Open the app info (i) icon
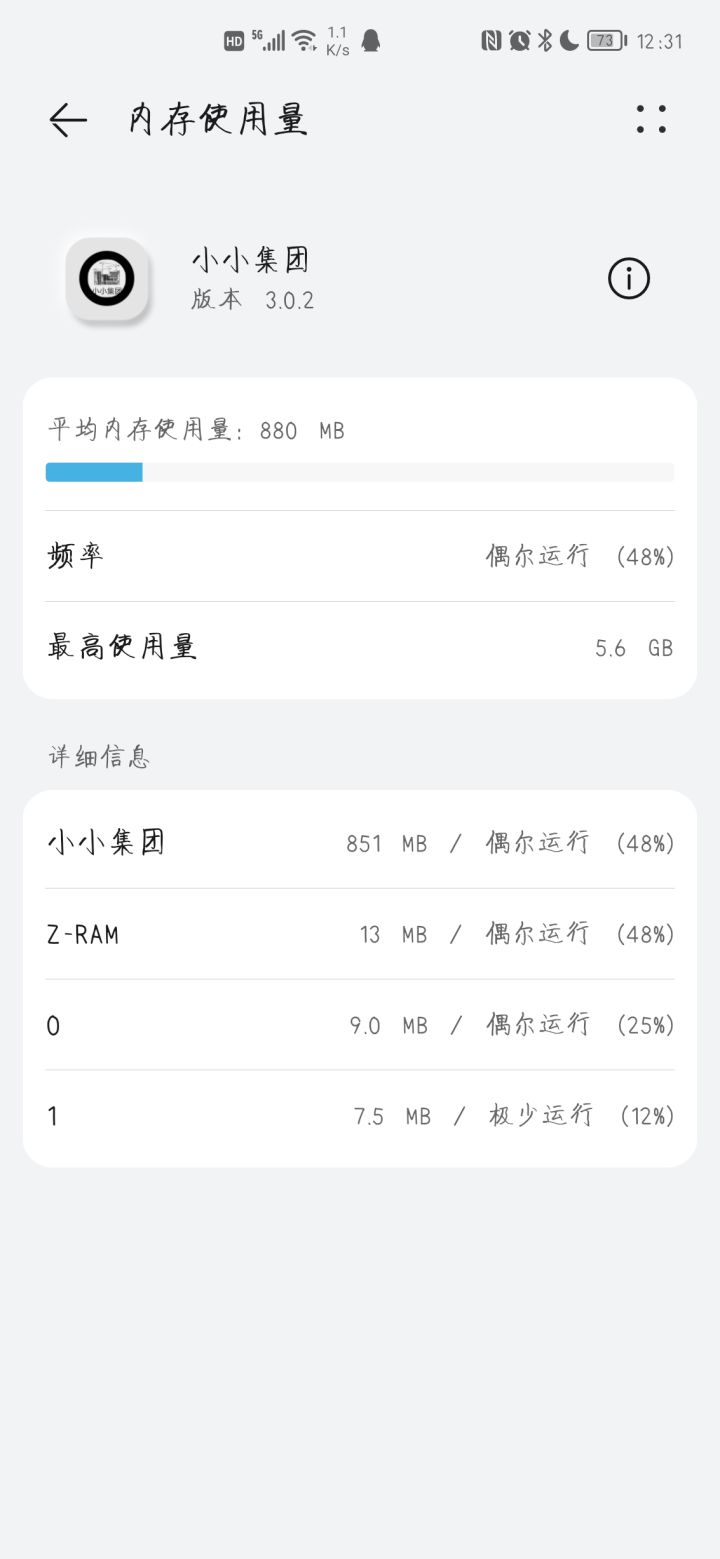 [629, 279]
